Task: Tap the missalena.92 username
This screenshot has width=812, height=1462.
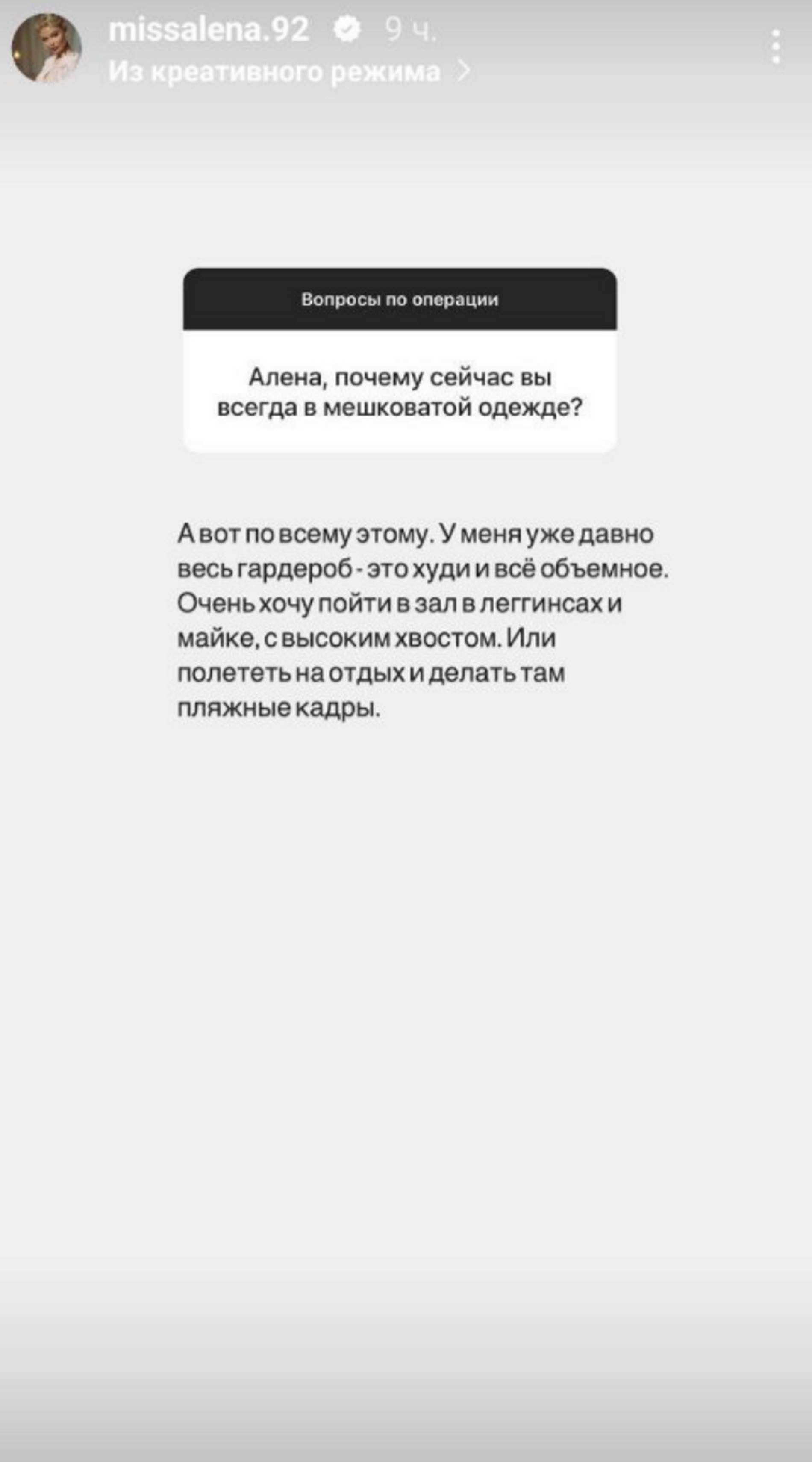Action: pos(208,30)
